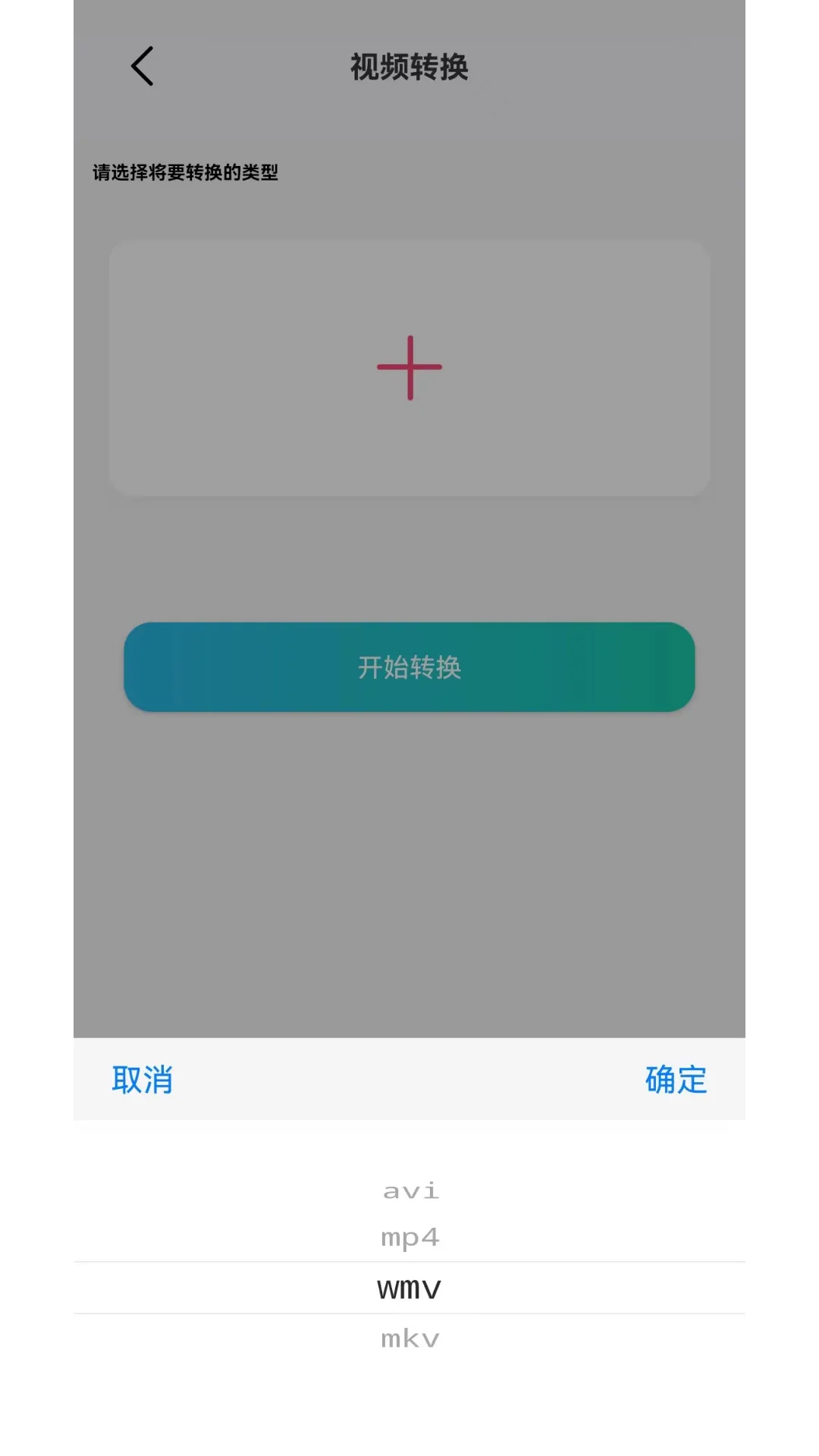Tap the add-video plus inside the upload card
Viewport: 819px width, 1456px height.
coord(409,368)
